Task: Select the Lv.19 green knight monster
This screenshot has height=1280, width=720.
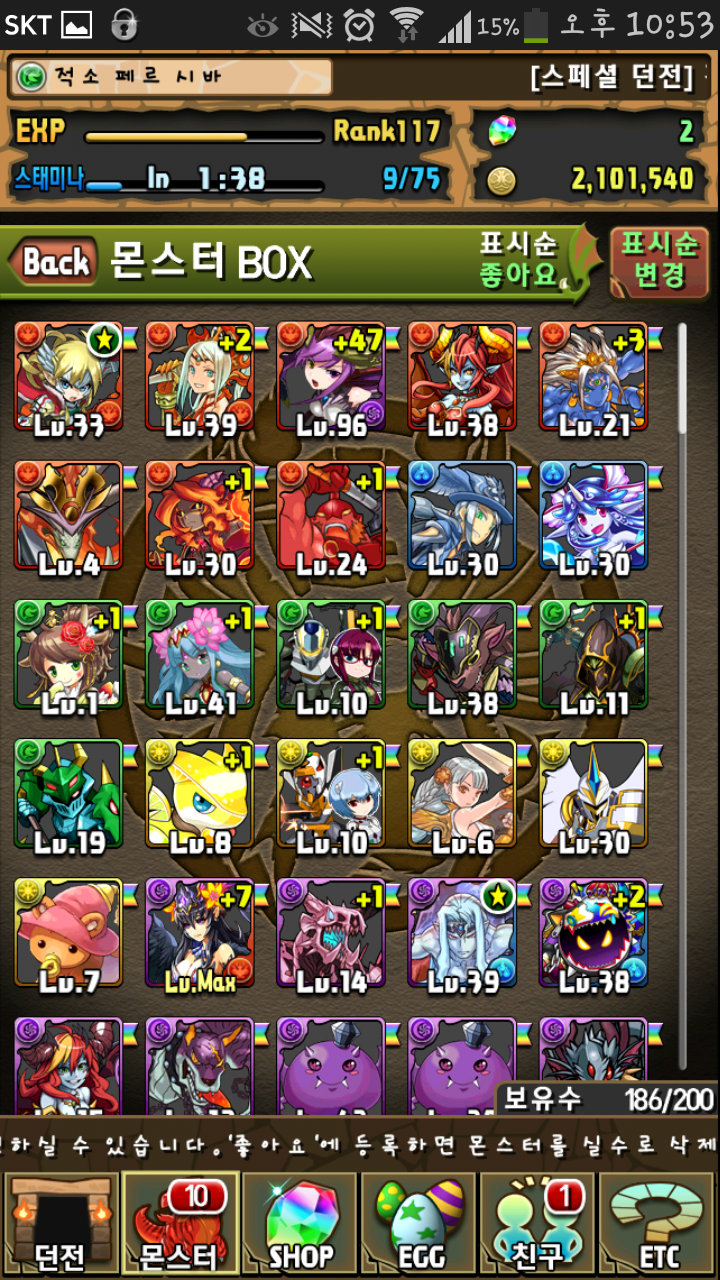Action: click(69, 797)
